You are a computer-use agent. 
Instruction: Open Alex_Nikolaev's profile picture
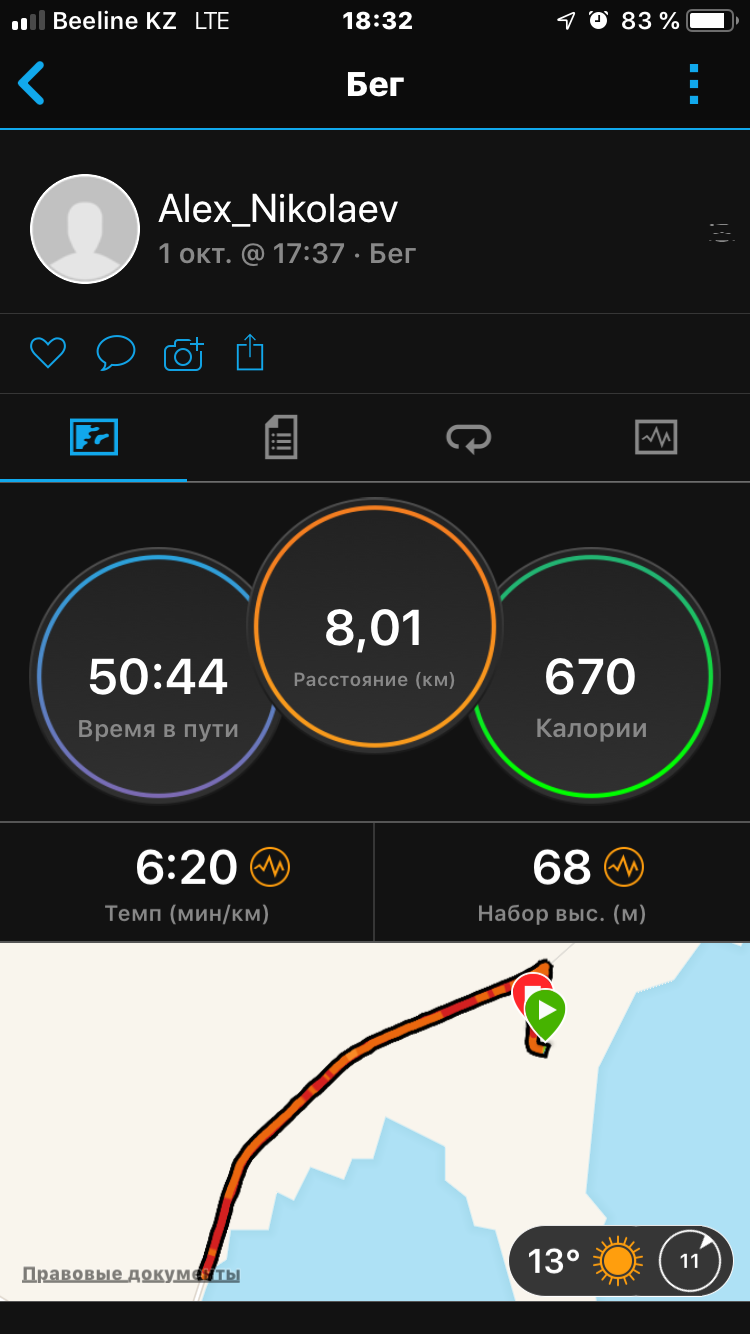coord(85,229)
